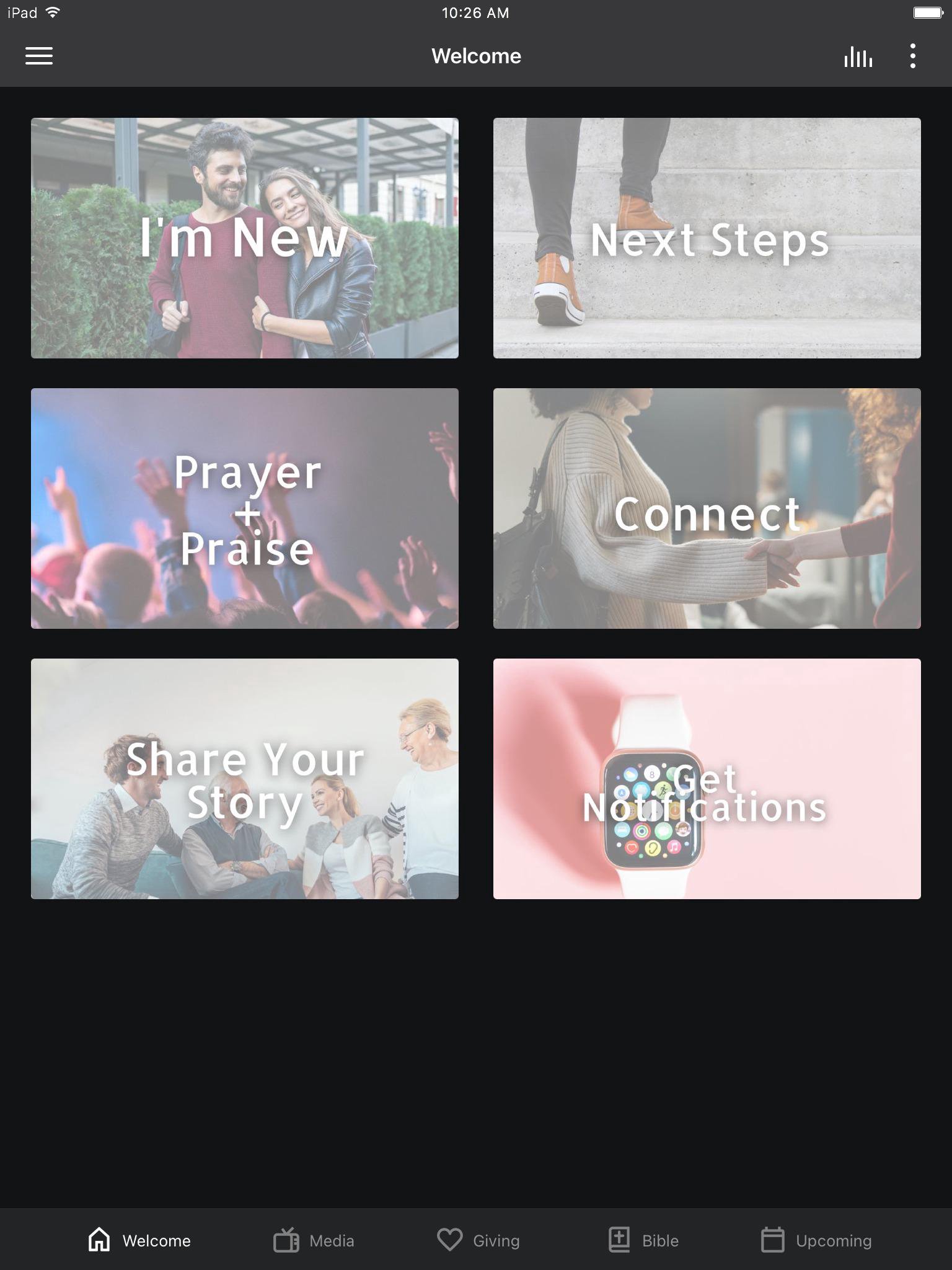Open the Get Notifications tile
Viewport: 952px width, 1270px height.
[707, 779]
